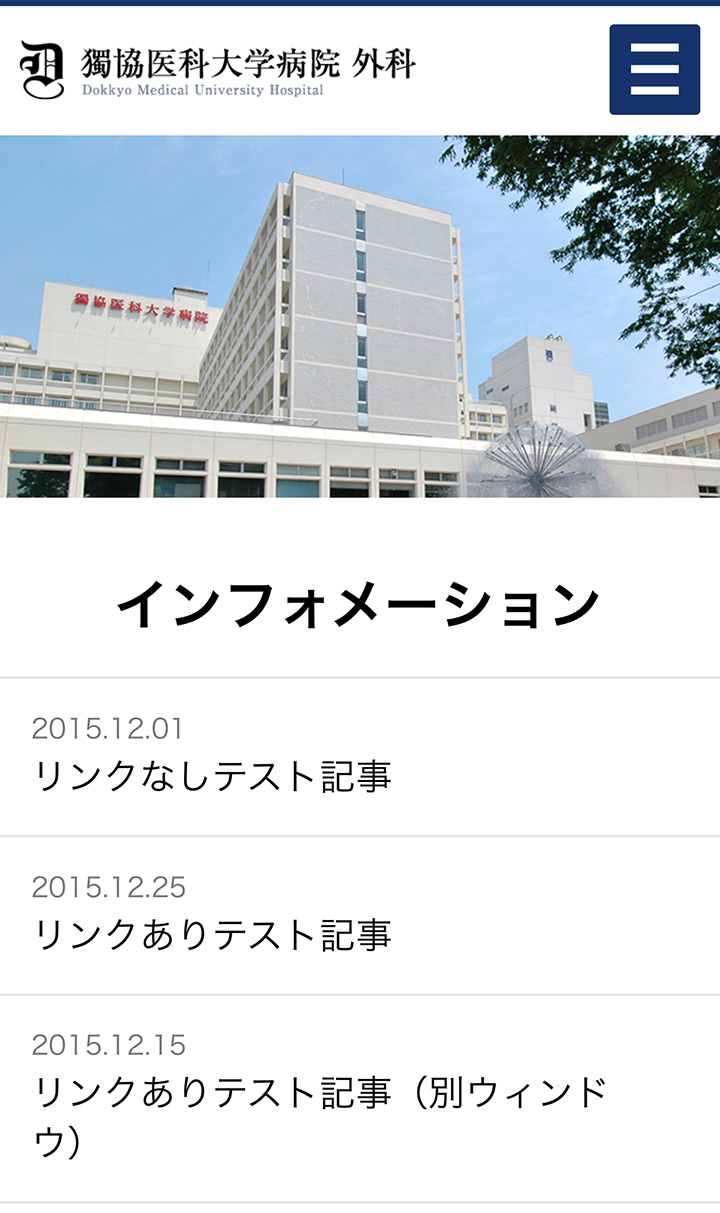Screen dimensions: 720x1213
Task: Open the hamburger navigation menu
Action: tap(654, 69)
